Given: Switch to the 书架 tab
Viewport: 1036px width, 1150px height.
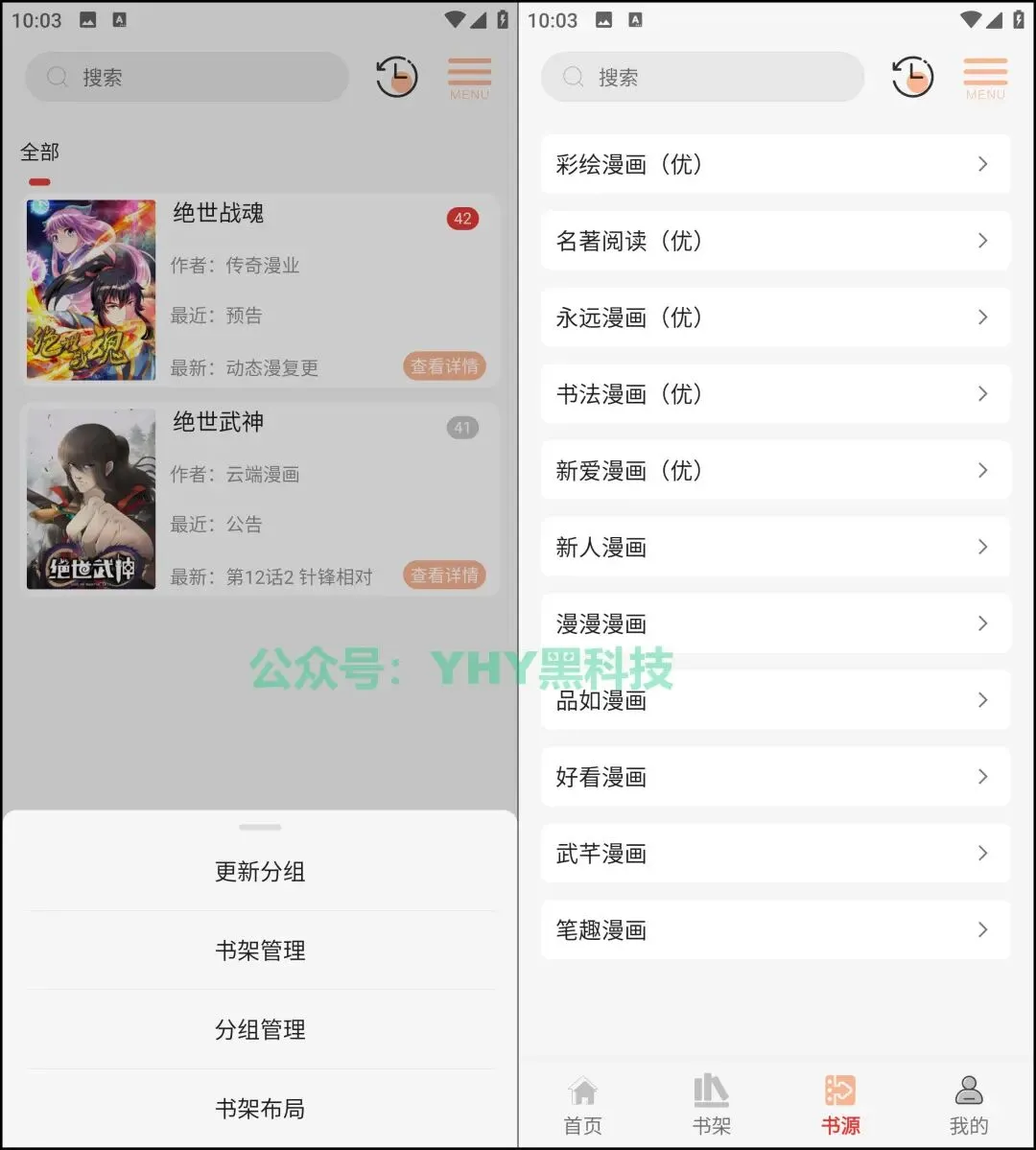Looking at the screenshot, I should [711, 1105].
